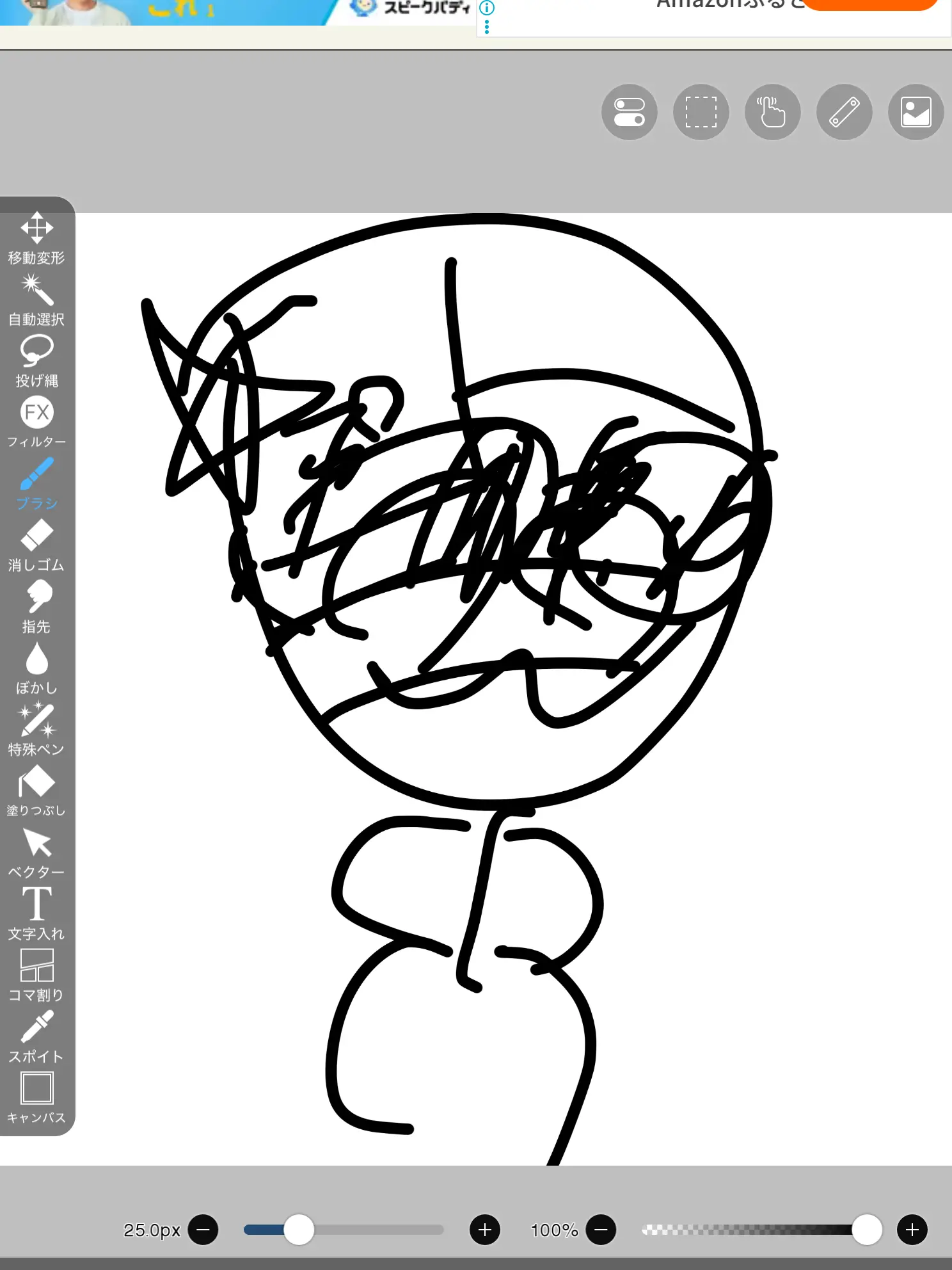Switch to the 消しゴム eraser tool
This screenshot has height=1270, width=952.
click(36, 545)
